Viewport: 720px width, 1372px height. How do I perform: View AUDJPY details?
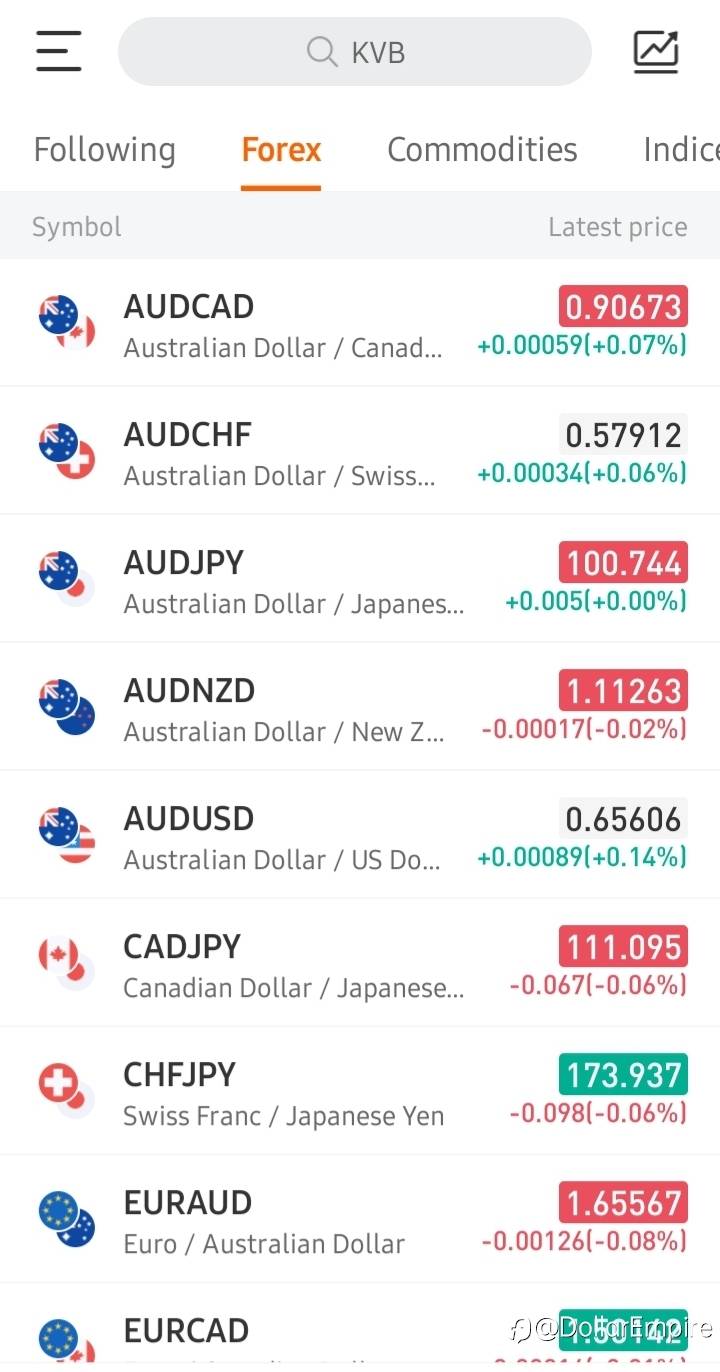click(360, 579)
